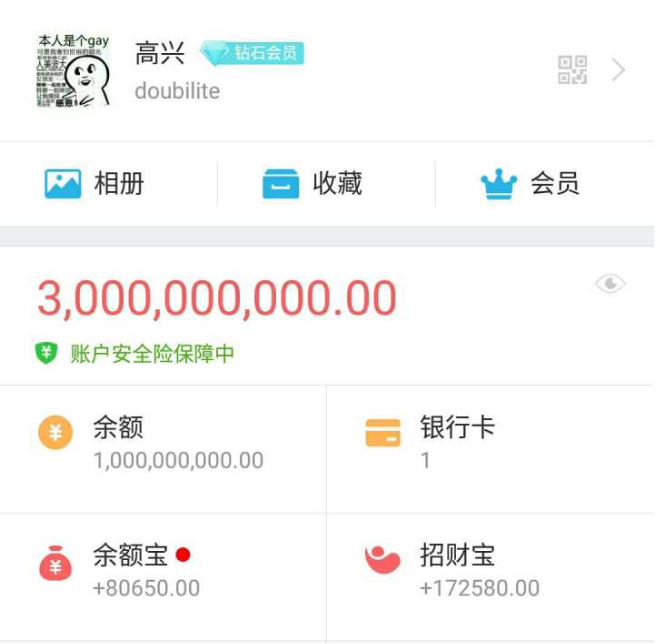Tap the 钻石会员 diamond member badge
The height and width of the screenshot is (644, 656).
tap(252, 53)
